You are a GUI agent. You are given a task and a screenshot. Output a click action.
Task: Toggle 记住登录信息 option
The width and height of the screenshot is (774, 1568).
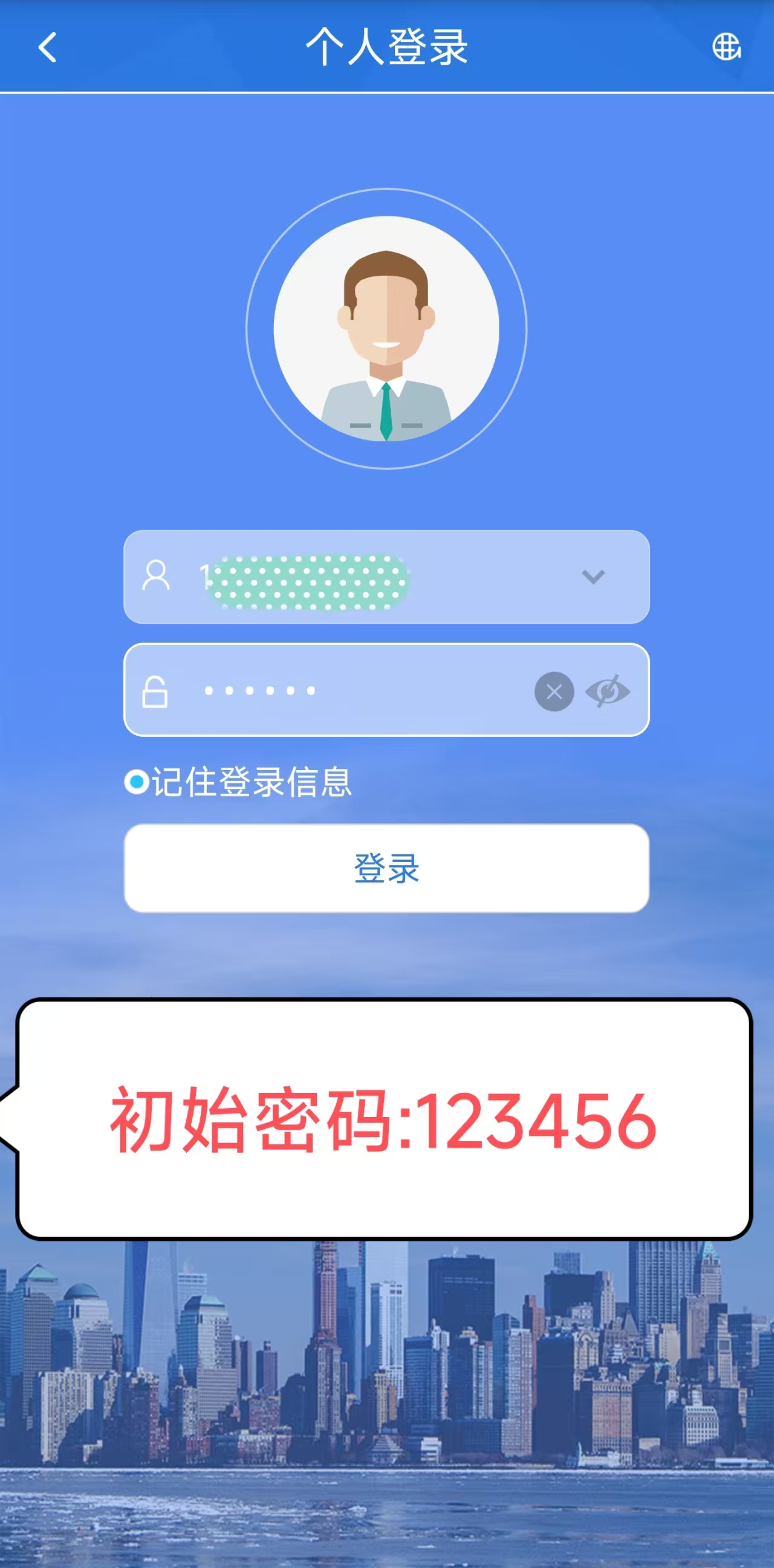coord(137,782)
